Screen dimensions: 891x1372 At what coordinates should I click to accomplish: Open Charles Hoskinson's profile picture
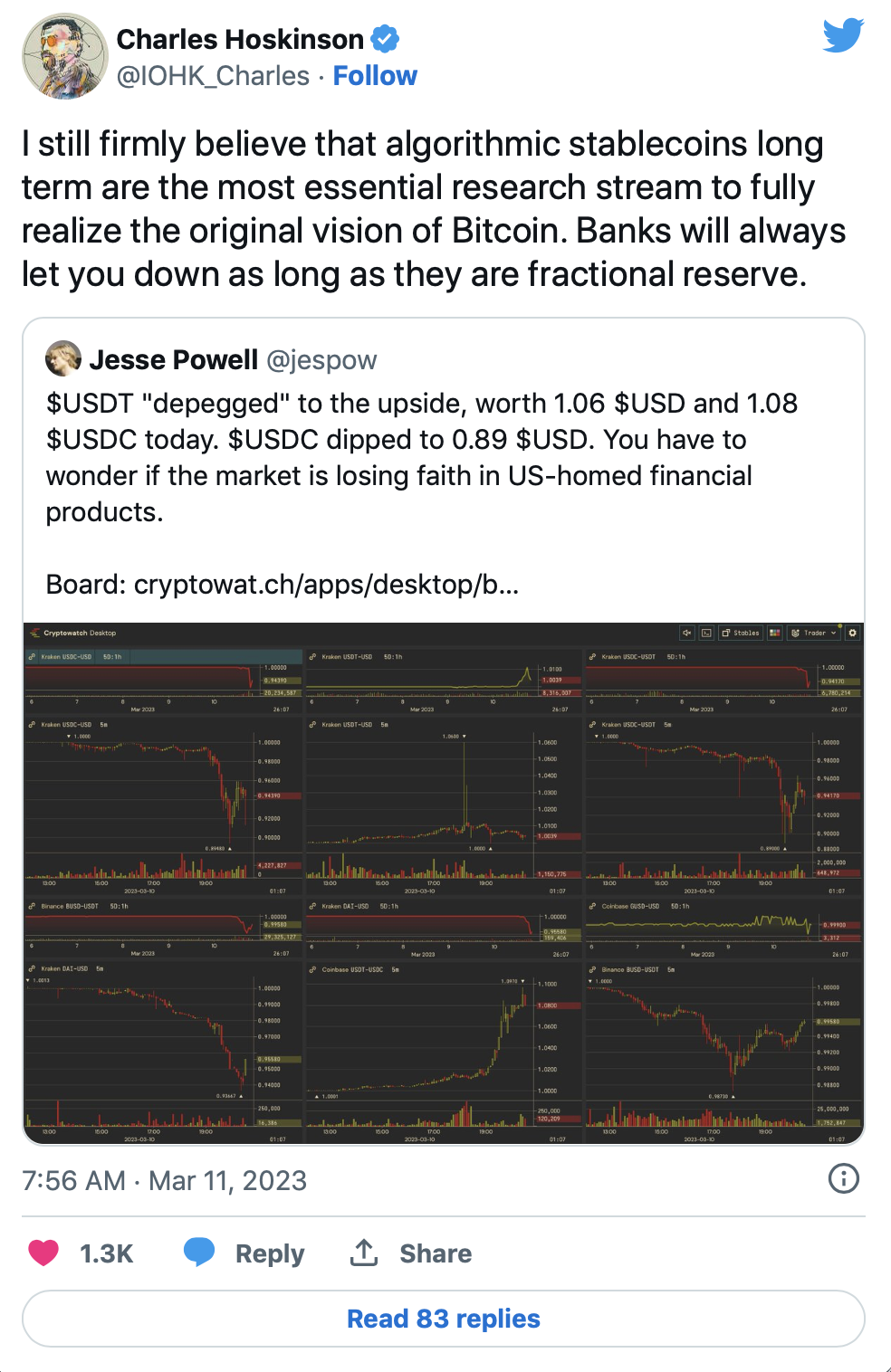click(64, 56)
